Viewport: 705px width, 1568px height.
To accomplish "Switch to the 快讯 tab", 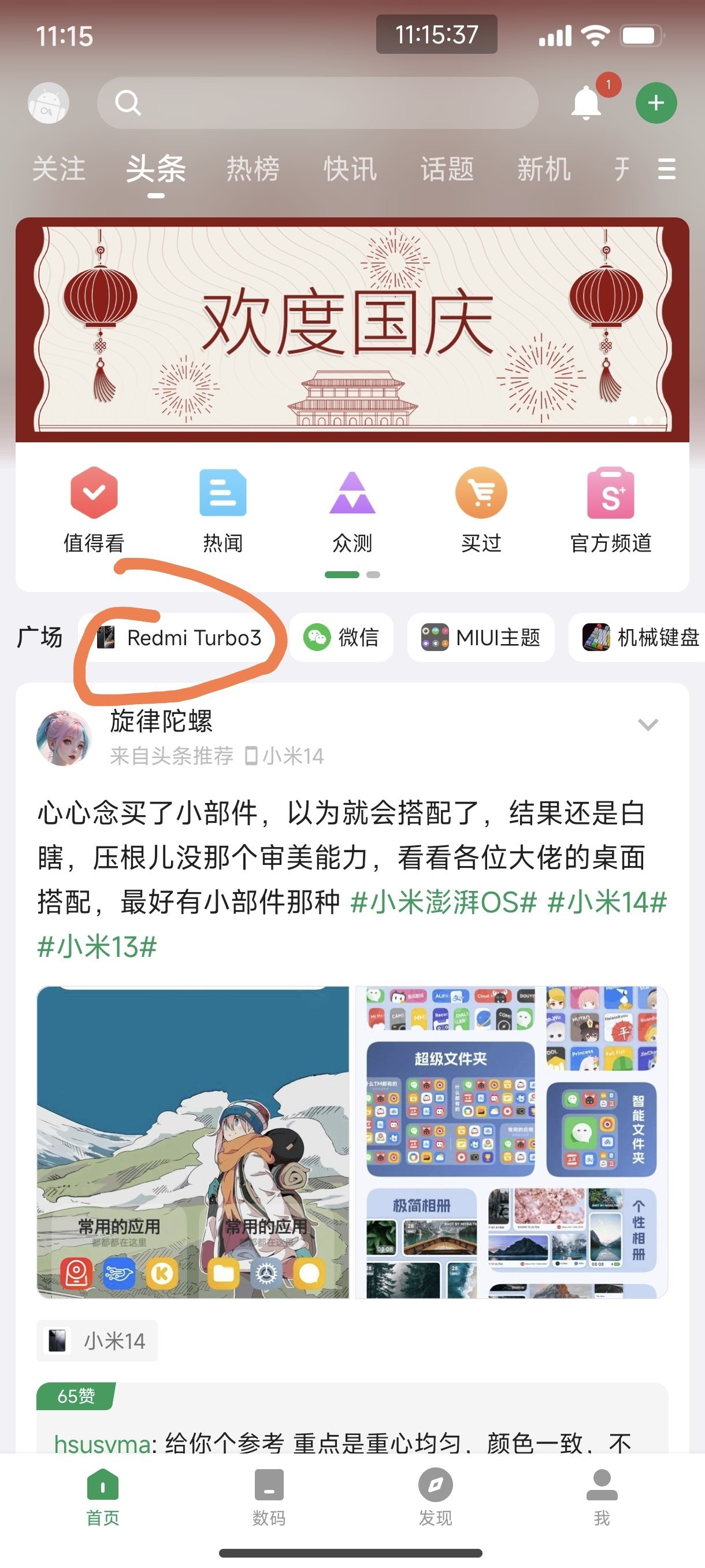I will (x=350, y=169).
